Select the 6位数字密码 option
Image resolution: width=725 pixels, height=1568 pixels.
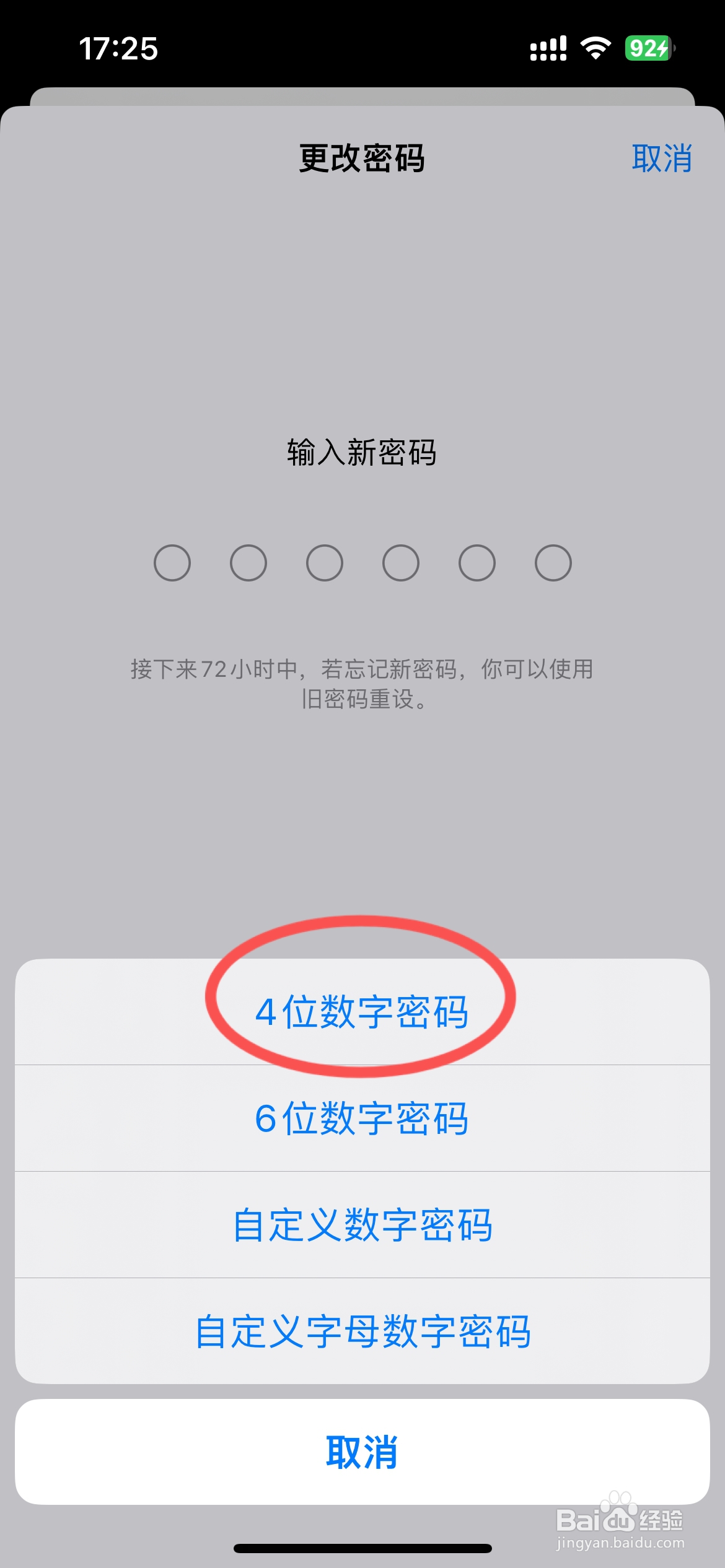coord(362,1118)
